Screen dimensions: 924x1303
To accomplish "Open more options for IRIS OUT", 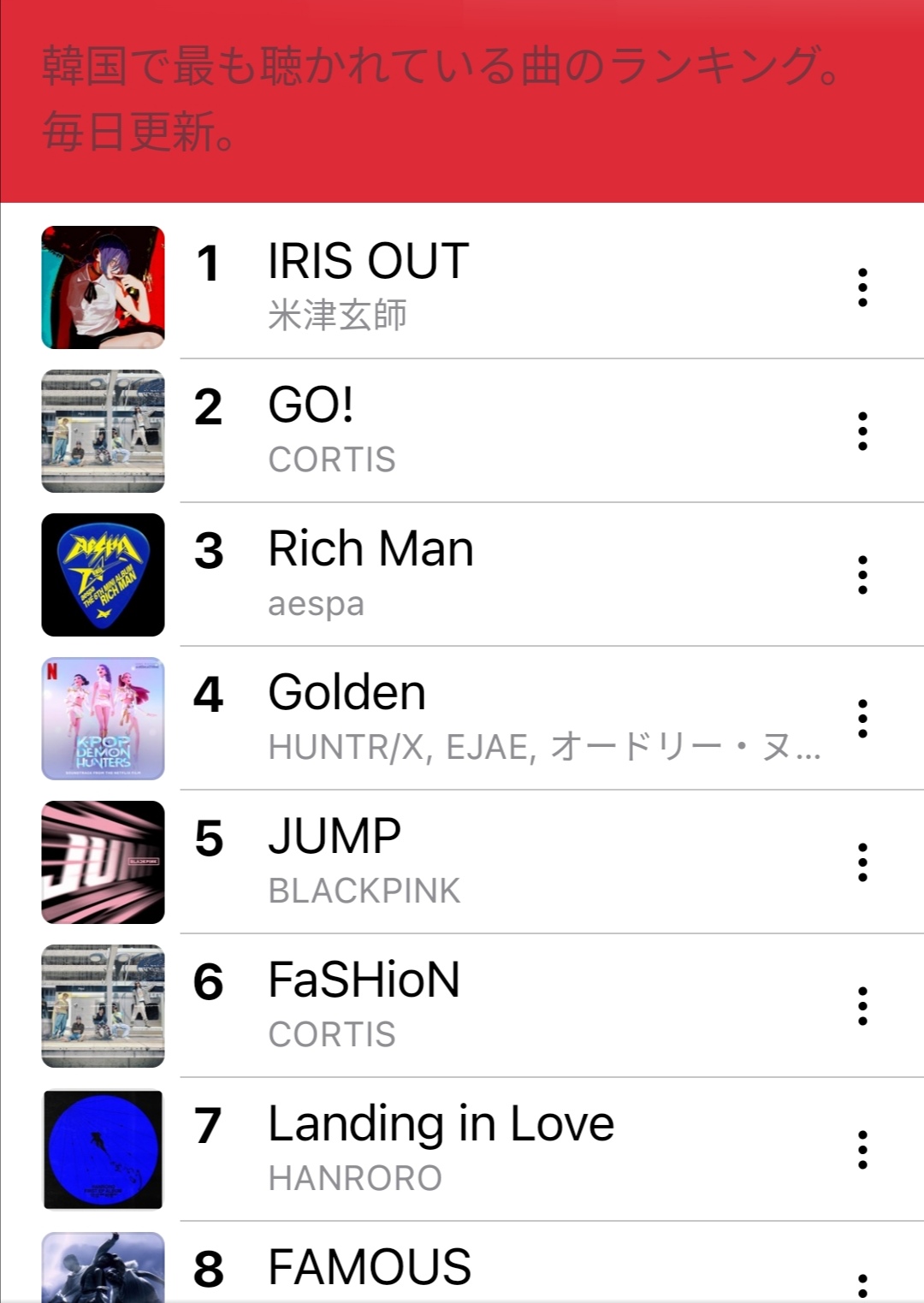I will point(862,287).
